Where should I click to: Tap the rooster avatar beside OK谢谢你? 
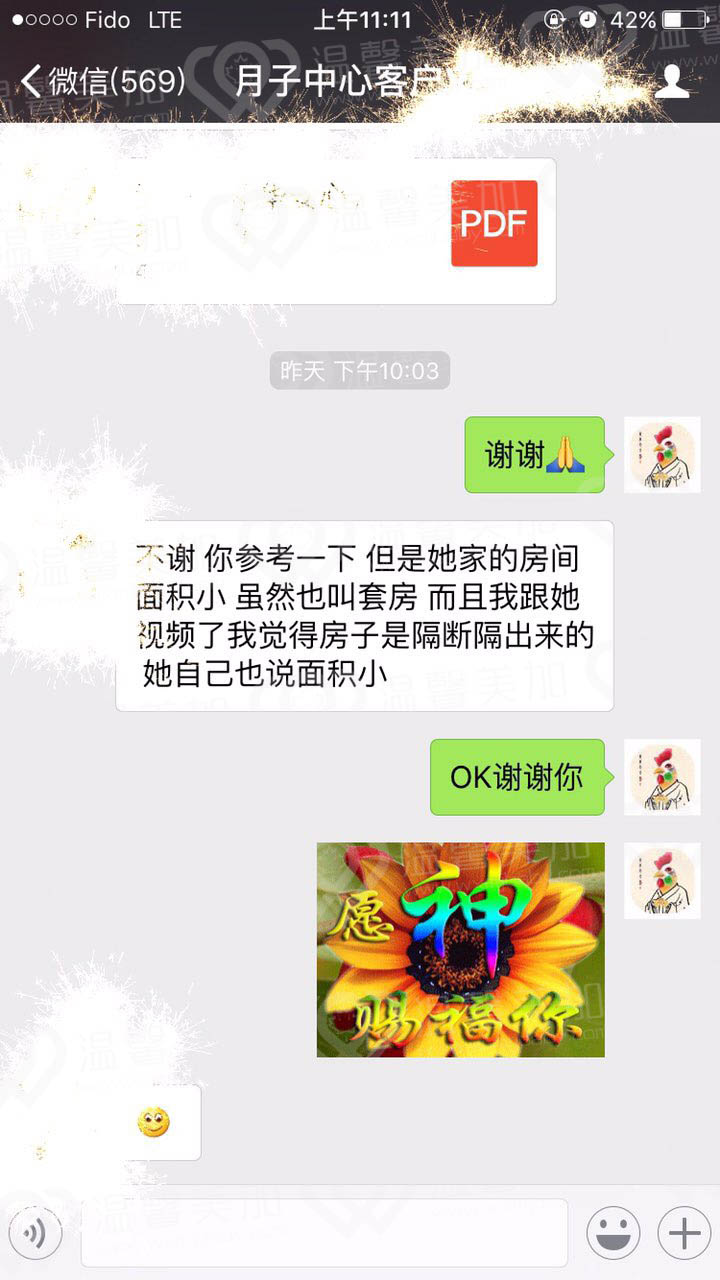click(662, 777)
